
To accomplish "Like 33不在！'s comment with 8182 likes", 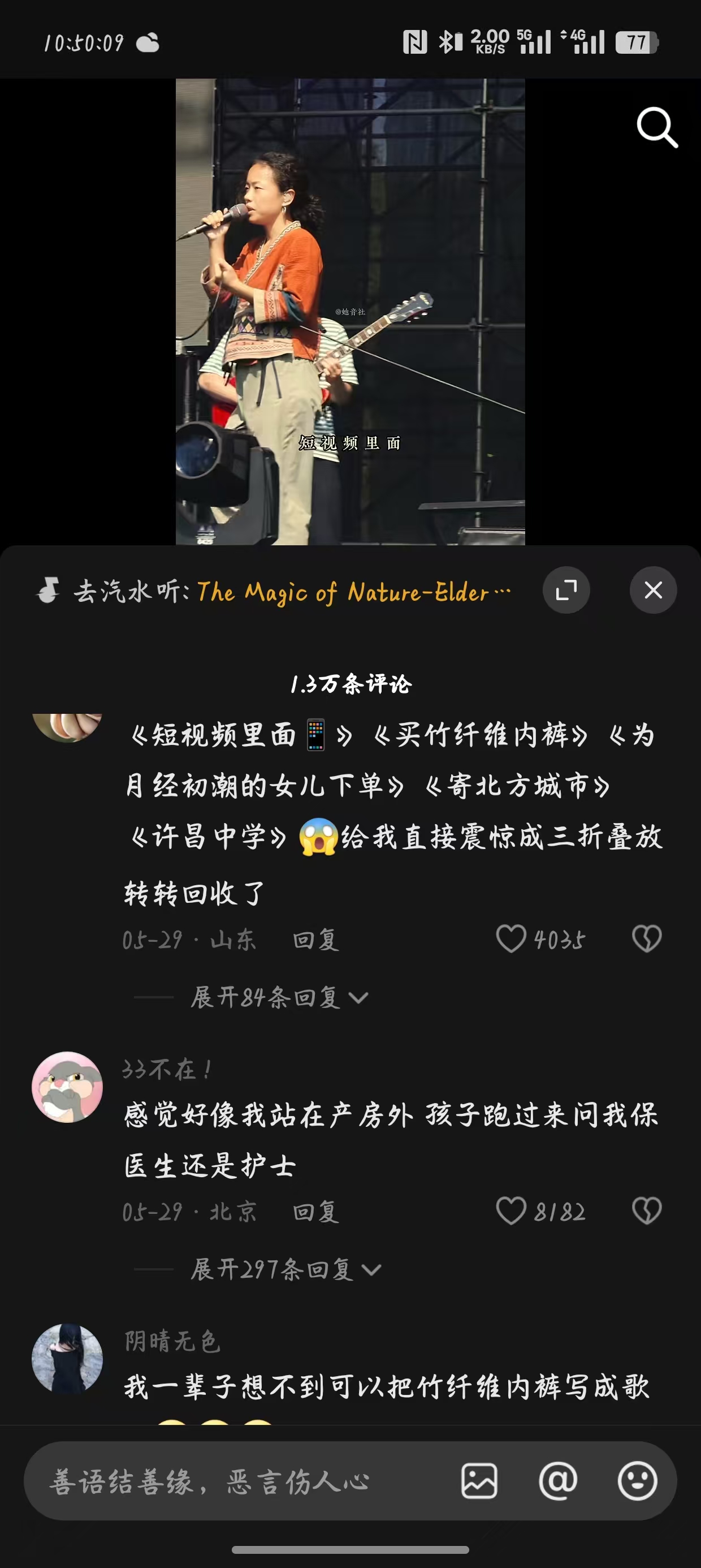I will (x=511, y=1210).
